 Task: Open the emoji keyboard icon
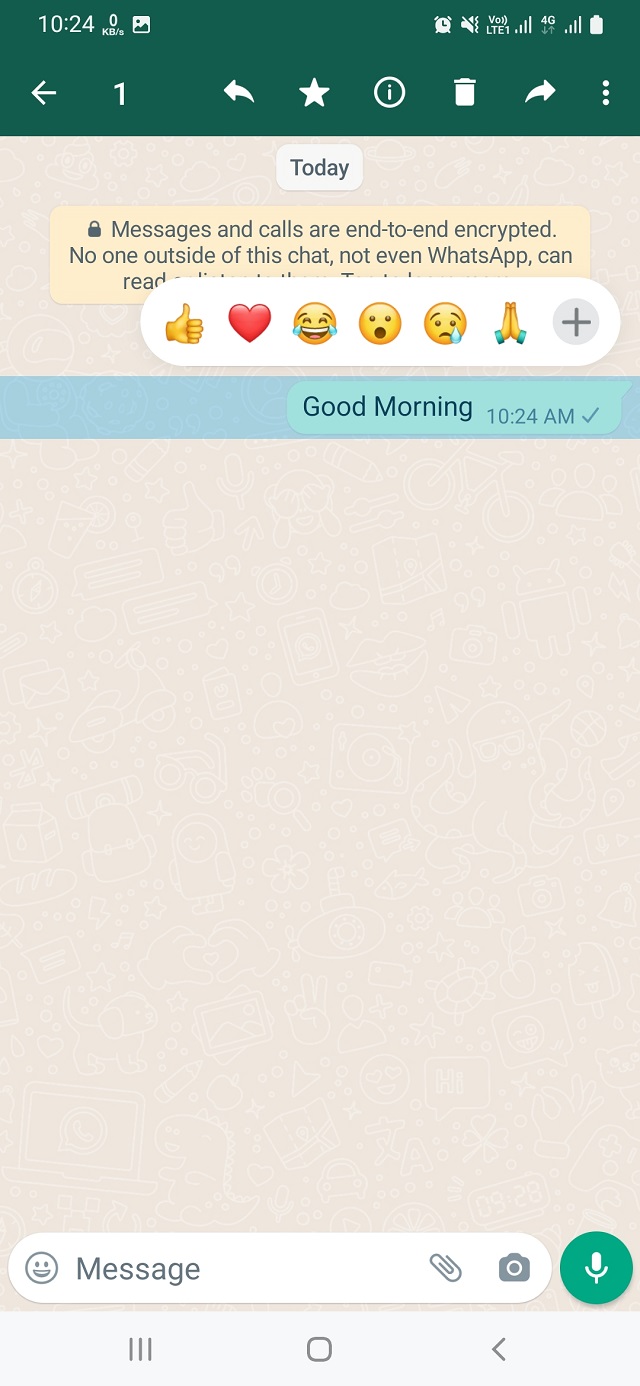(41, 1268)
